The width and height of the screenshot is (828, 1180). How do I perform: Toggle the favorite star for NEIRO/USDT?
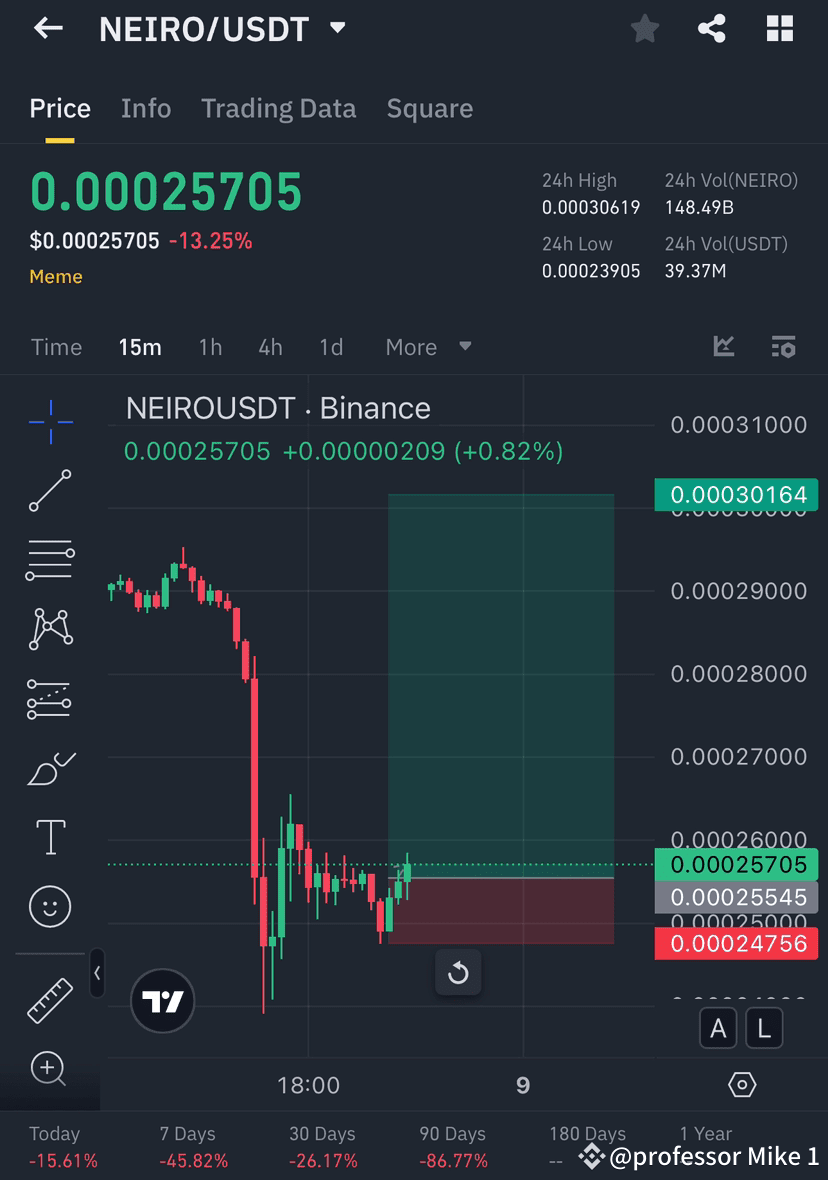644,28
